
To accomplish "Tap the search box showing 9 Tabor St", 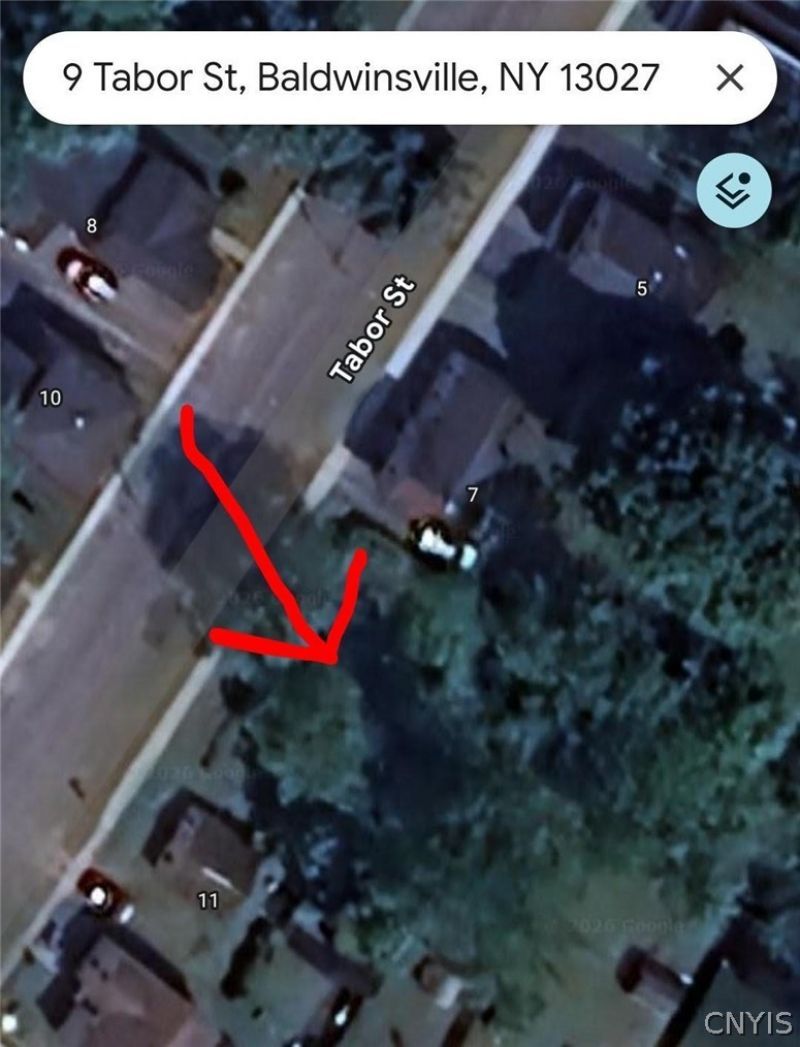I will pos(360,78).
